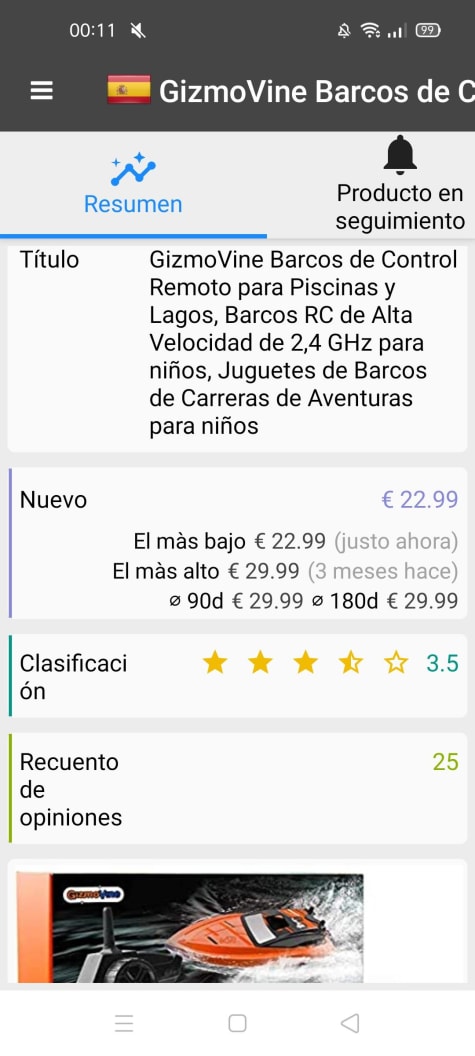Open the Producto en seguimiento tab

400,185
